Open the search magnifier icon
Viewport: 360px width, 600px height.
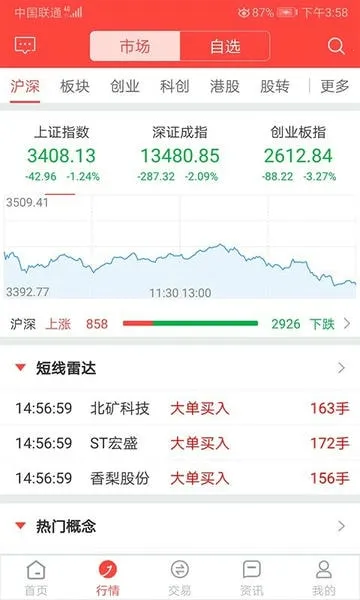(x=336, y=46)
